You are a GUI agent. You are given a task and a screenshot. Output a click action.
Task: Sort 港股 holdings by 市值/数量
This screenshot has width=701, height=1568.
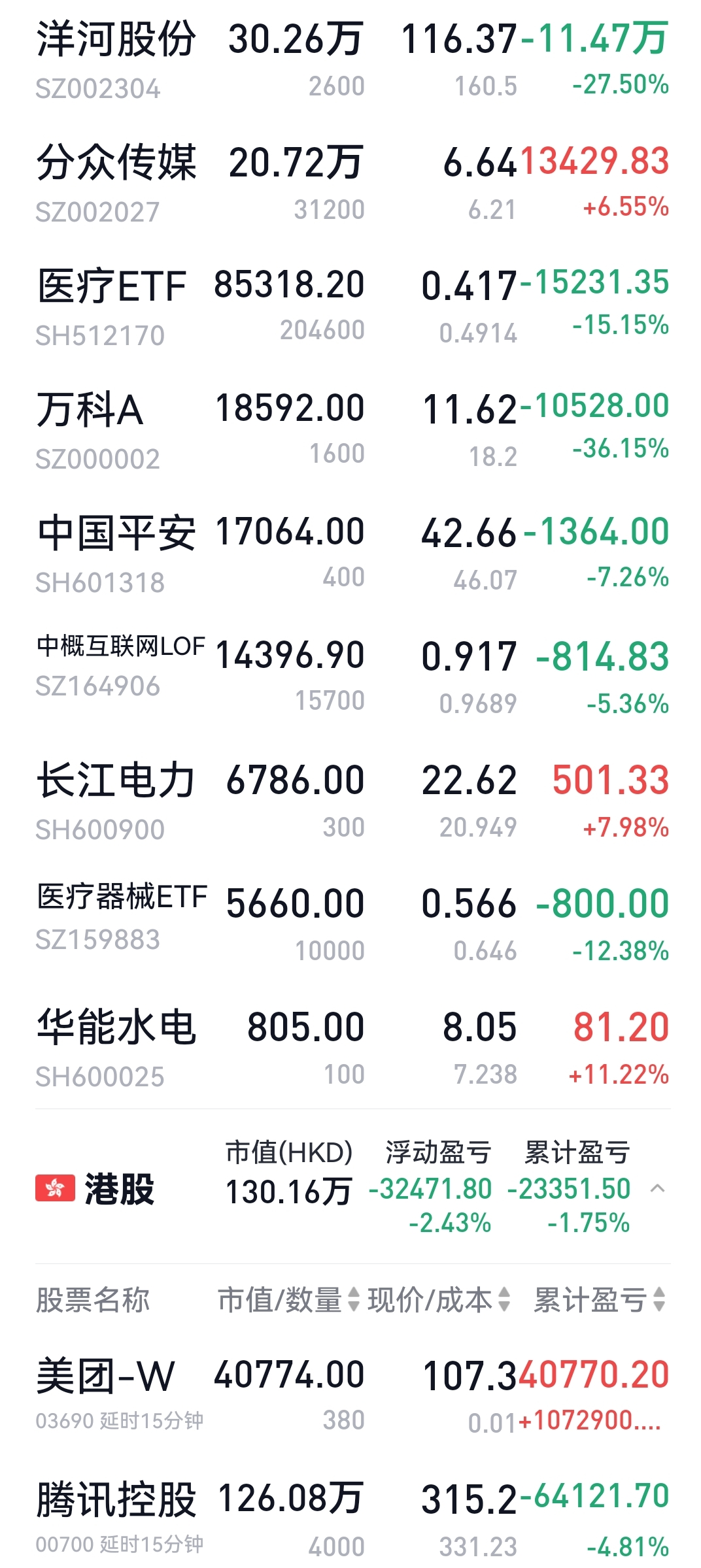(288, 1299)
